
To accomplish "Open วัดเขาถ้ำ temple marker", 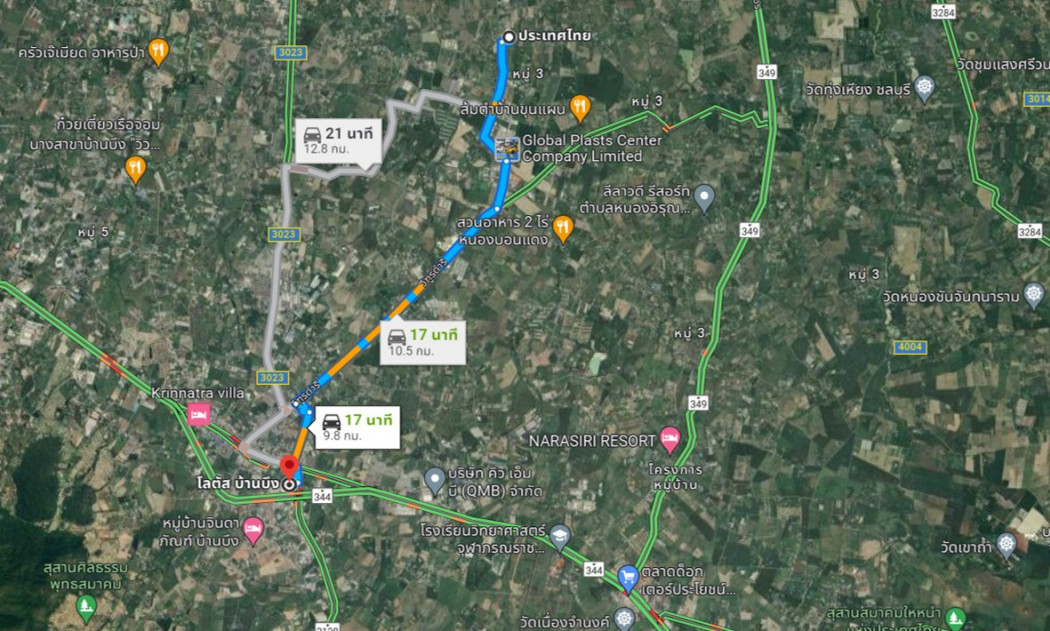I will click(x=1006, y=544).
